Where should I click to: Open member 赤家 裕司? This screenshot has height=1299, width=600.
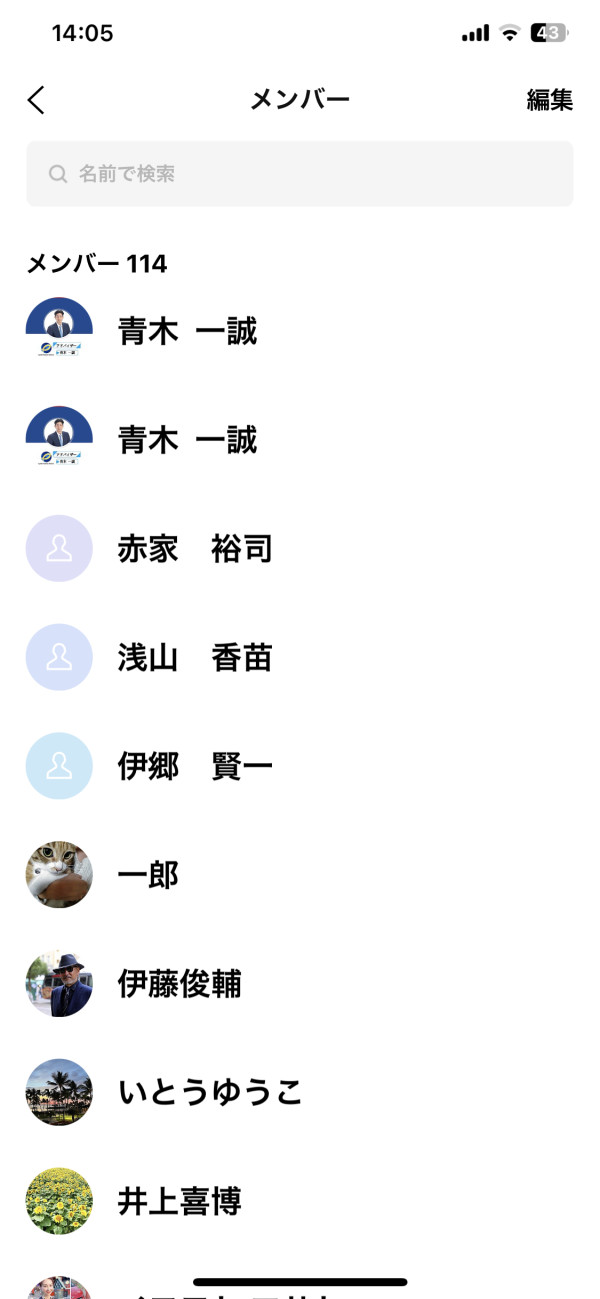(x=300, y=549)
